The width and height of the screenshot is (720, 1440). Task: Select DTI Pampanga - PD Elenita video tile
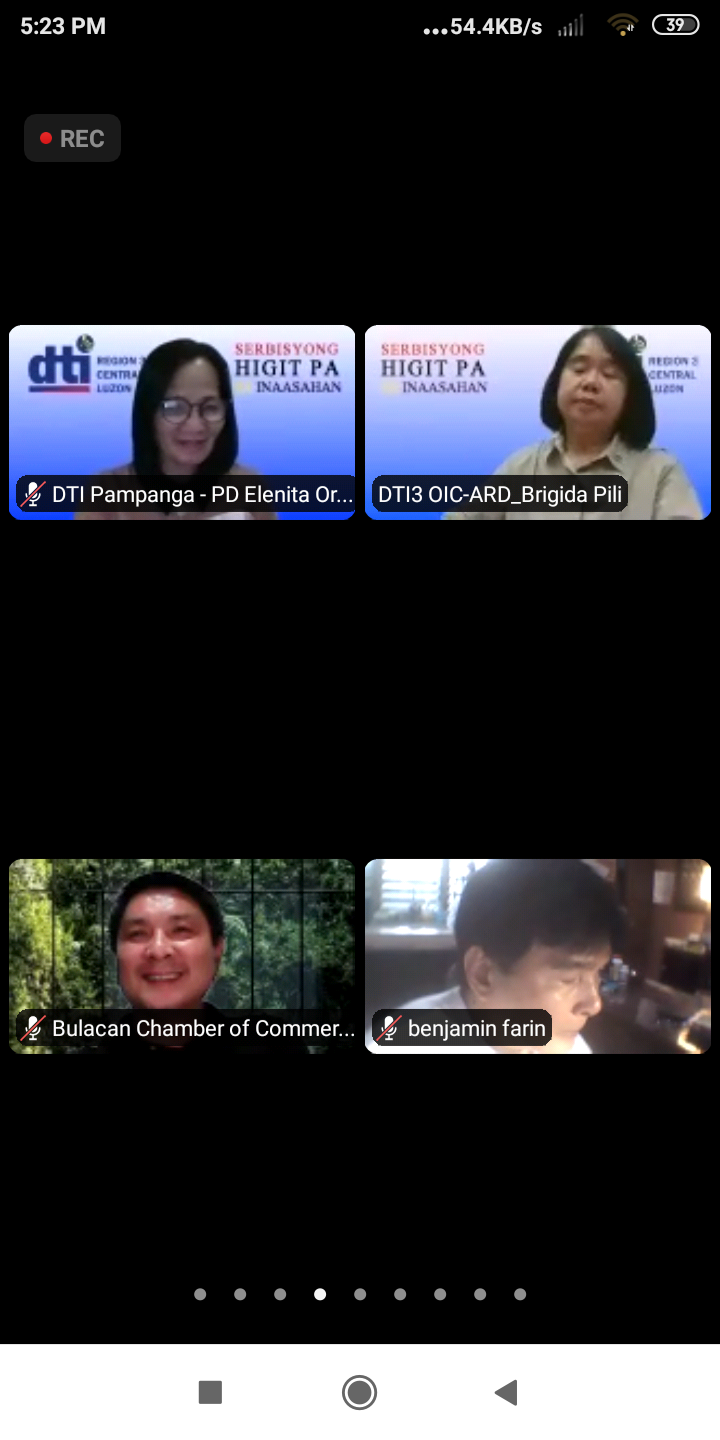coord(182,422)
